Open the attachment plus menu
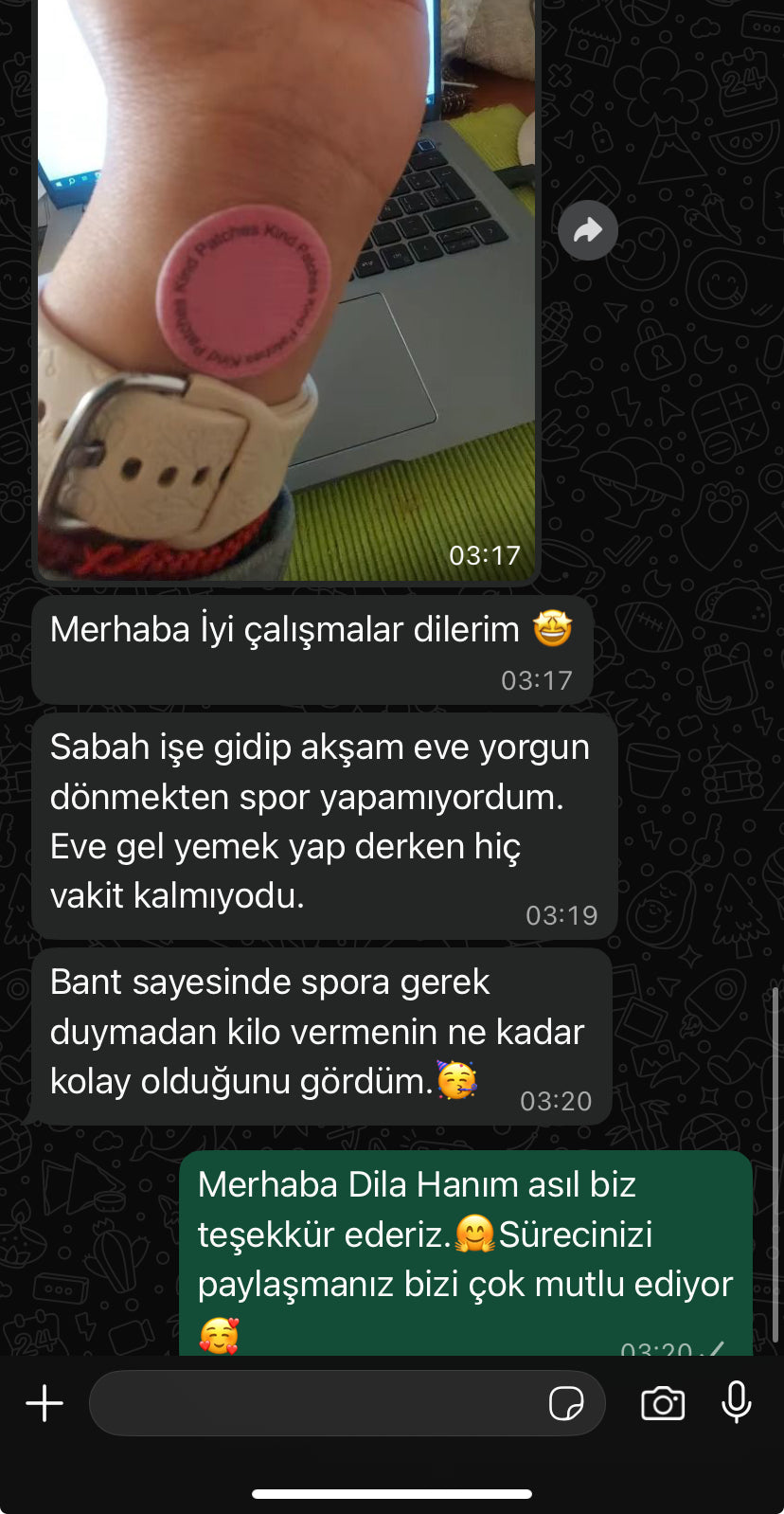784x1514 pixels. click(45, 1403)
